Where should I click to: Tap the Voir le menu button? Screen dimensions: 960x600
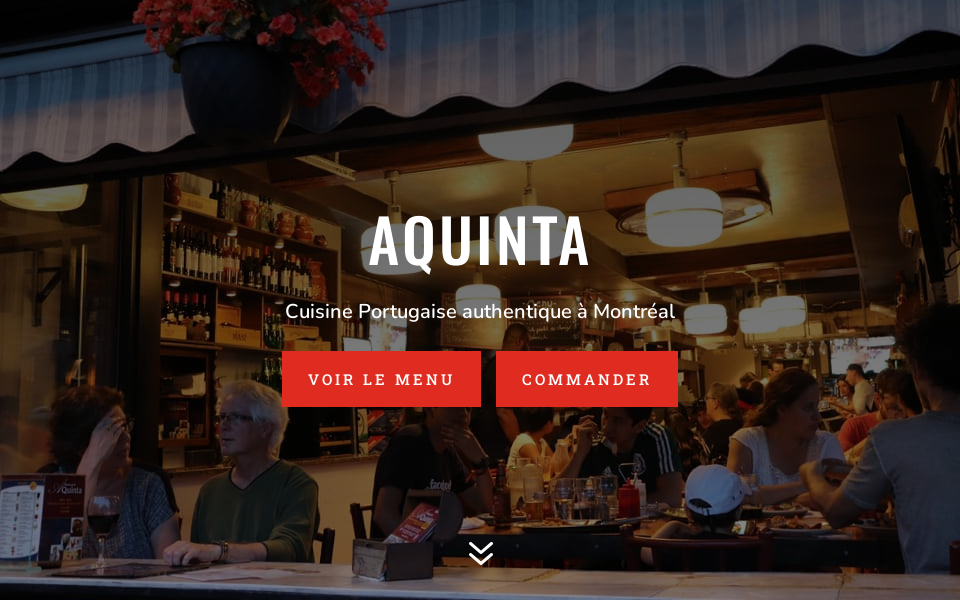[x=381, y=379]
